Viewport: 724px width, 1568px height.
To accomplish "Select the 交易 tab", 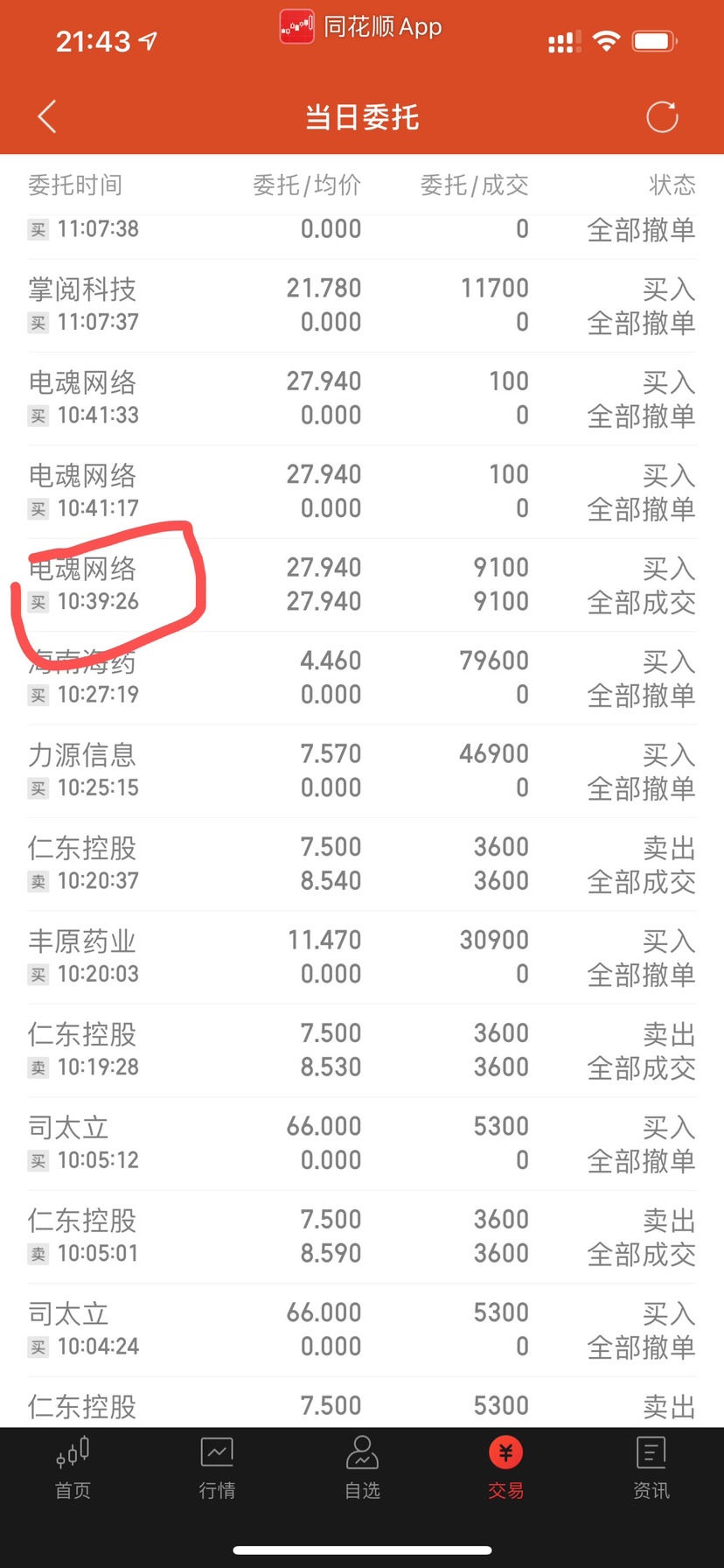I will point(506,1467).
